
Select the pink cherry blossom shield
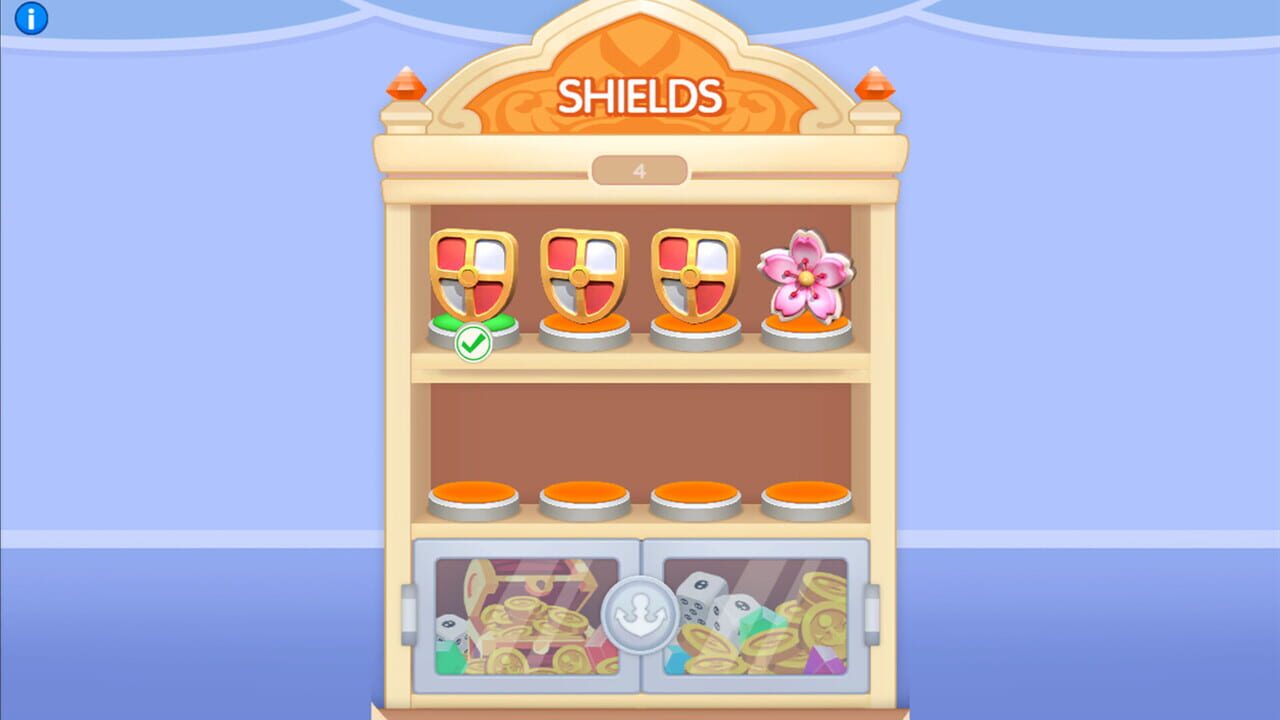click(x=805, y=275)
